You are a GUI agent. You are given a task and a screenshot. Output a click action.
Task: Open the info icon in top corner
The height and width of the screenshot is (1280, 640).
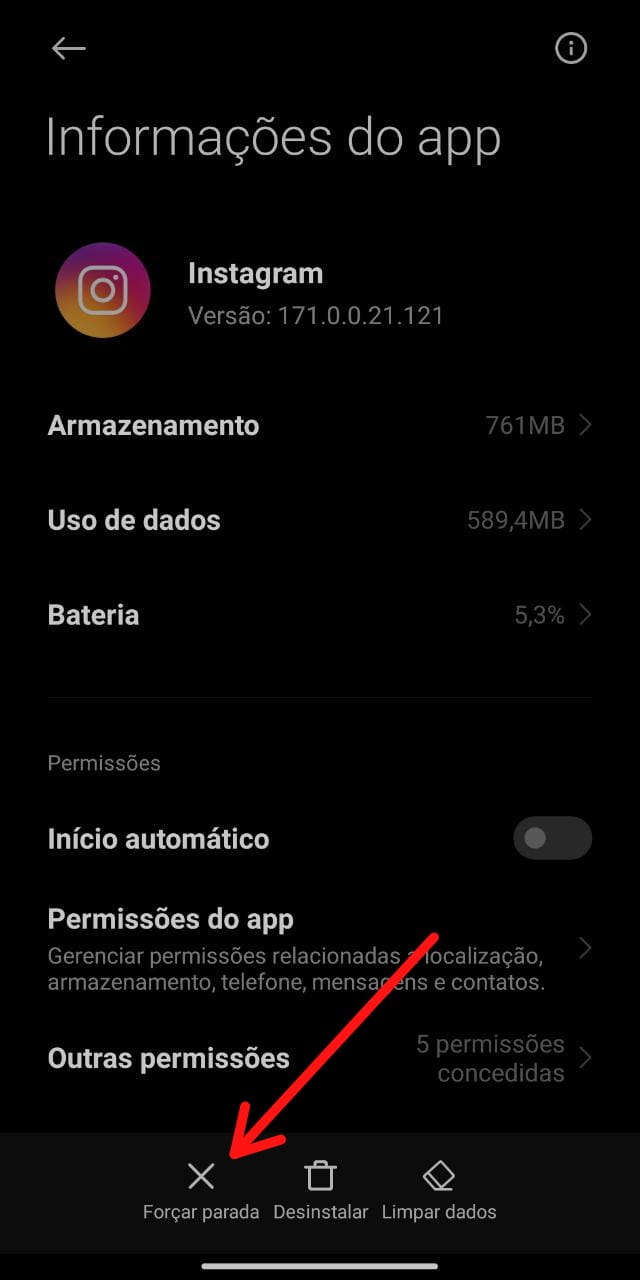tap(571, 48)
